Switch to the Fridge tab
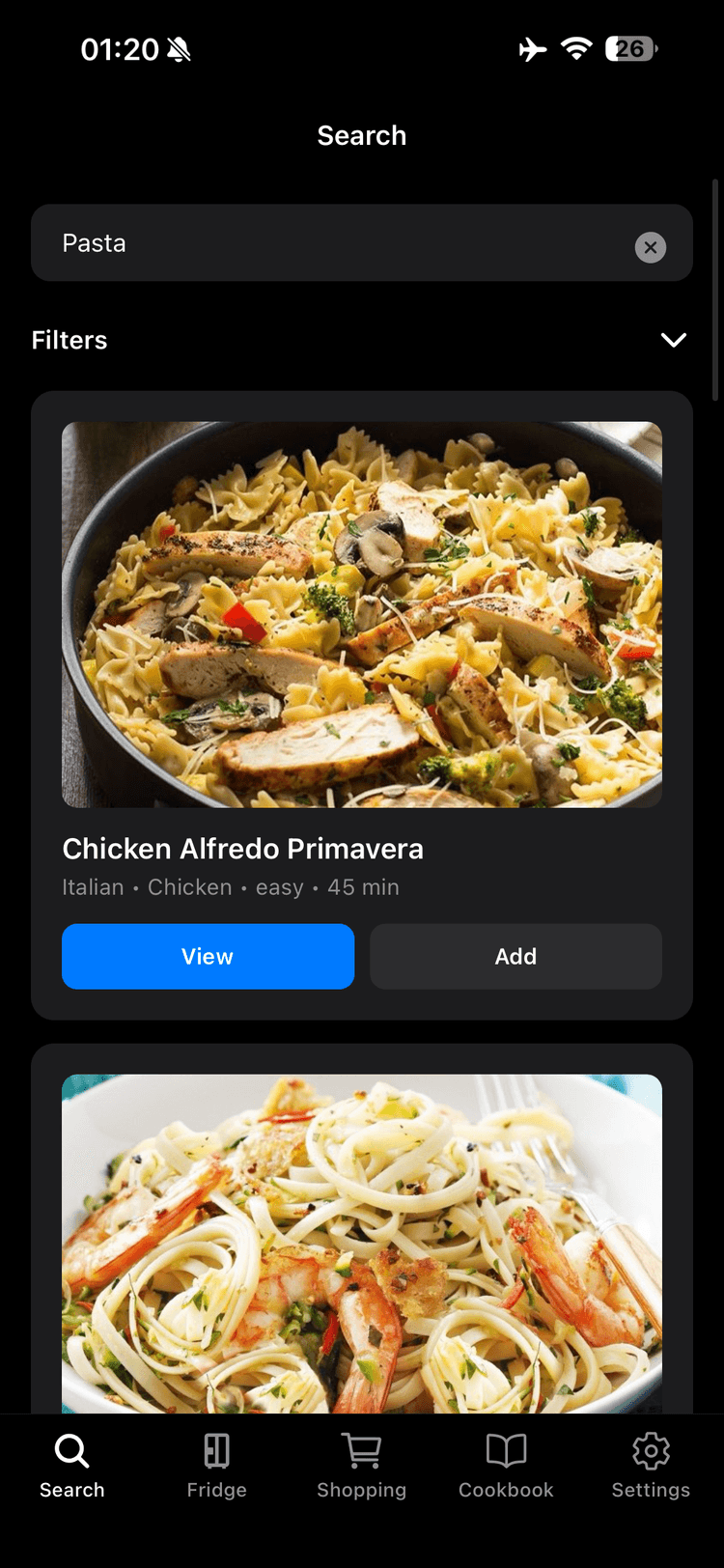 217,1466
